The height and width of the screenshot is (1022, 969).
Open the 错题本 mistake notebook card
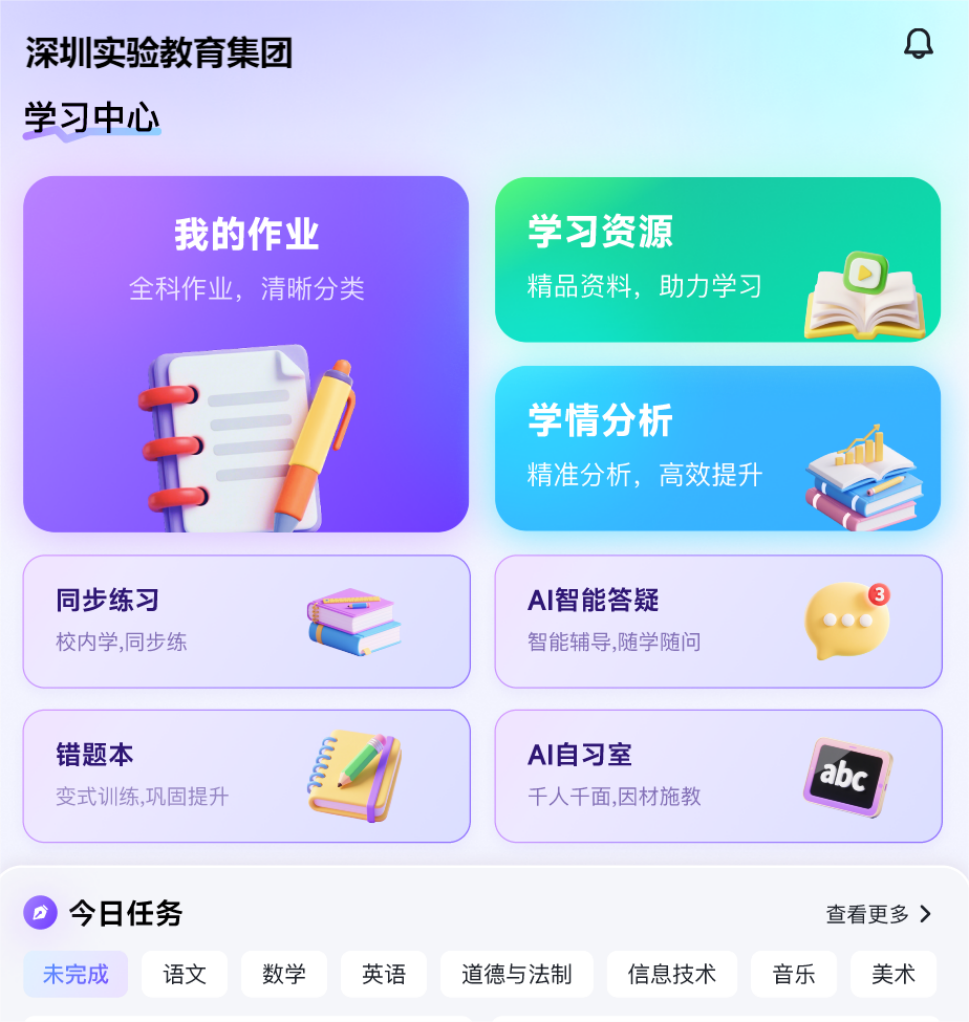246,776
